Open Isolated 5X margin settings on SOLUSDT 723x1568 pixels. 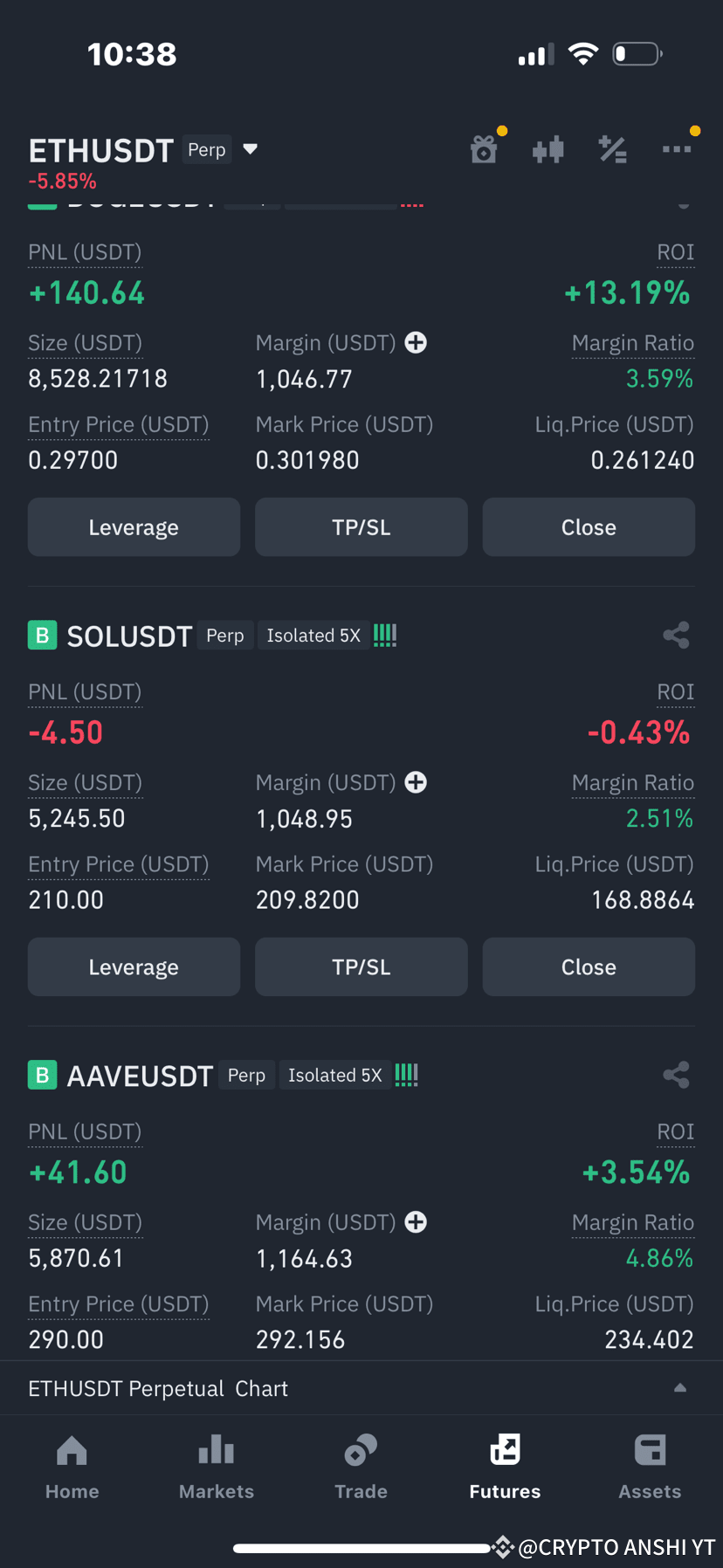313,635
